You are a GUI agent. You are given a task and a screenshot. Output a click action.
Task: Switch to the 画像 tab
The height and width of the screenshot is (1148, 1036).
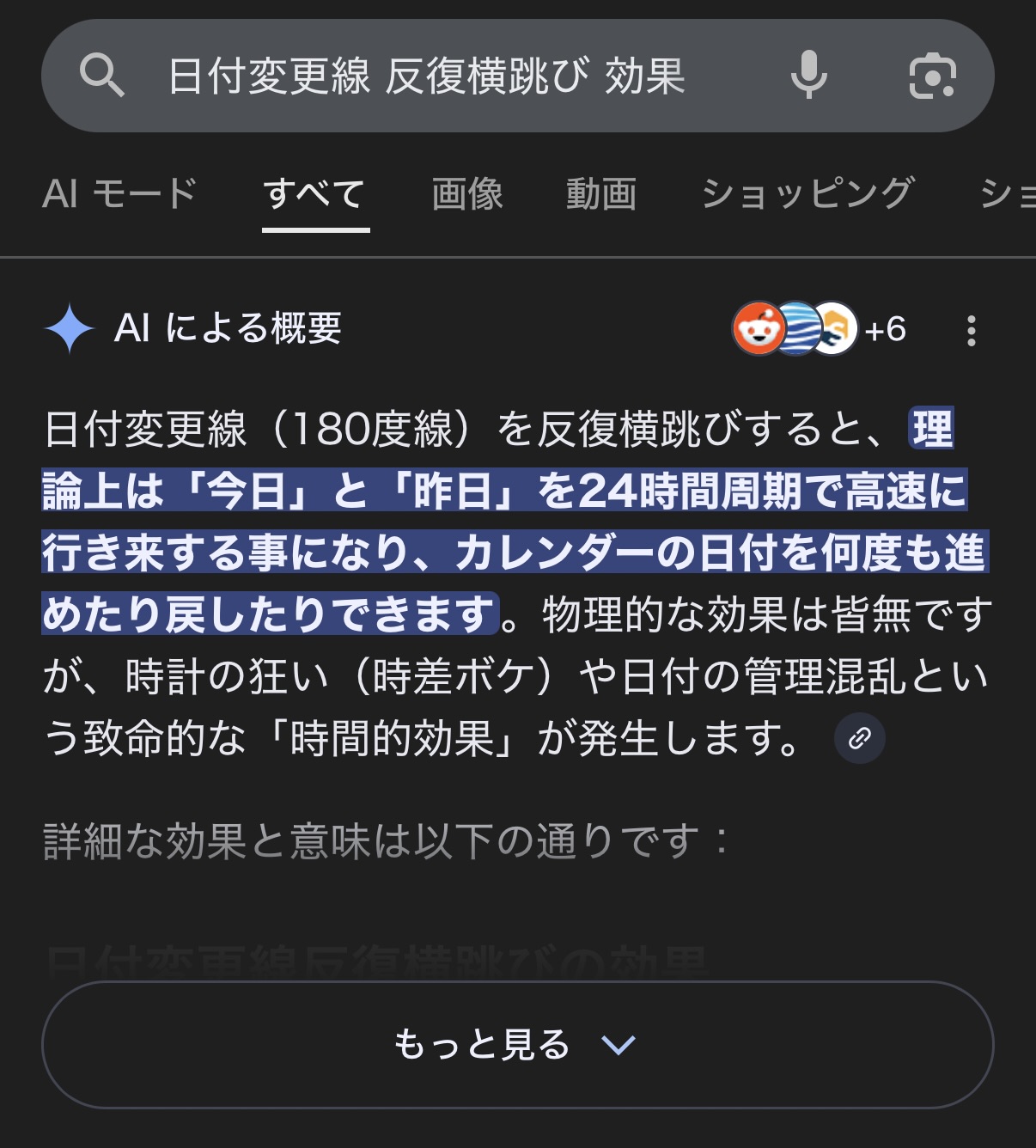[467, 193]
